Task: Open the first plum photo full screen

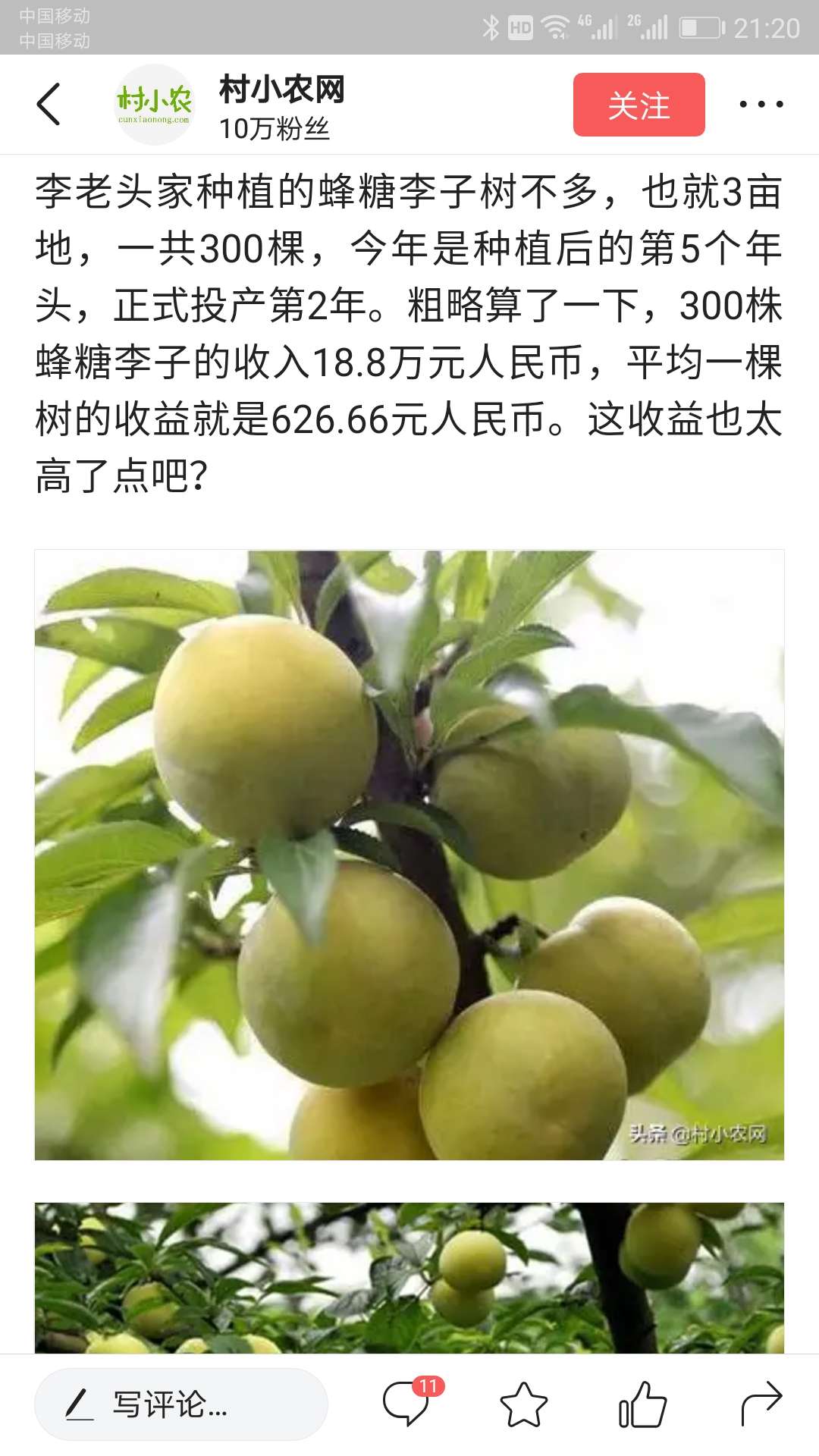Action: (x=409, y=855)
